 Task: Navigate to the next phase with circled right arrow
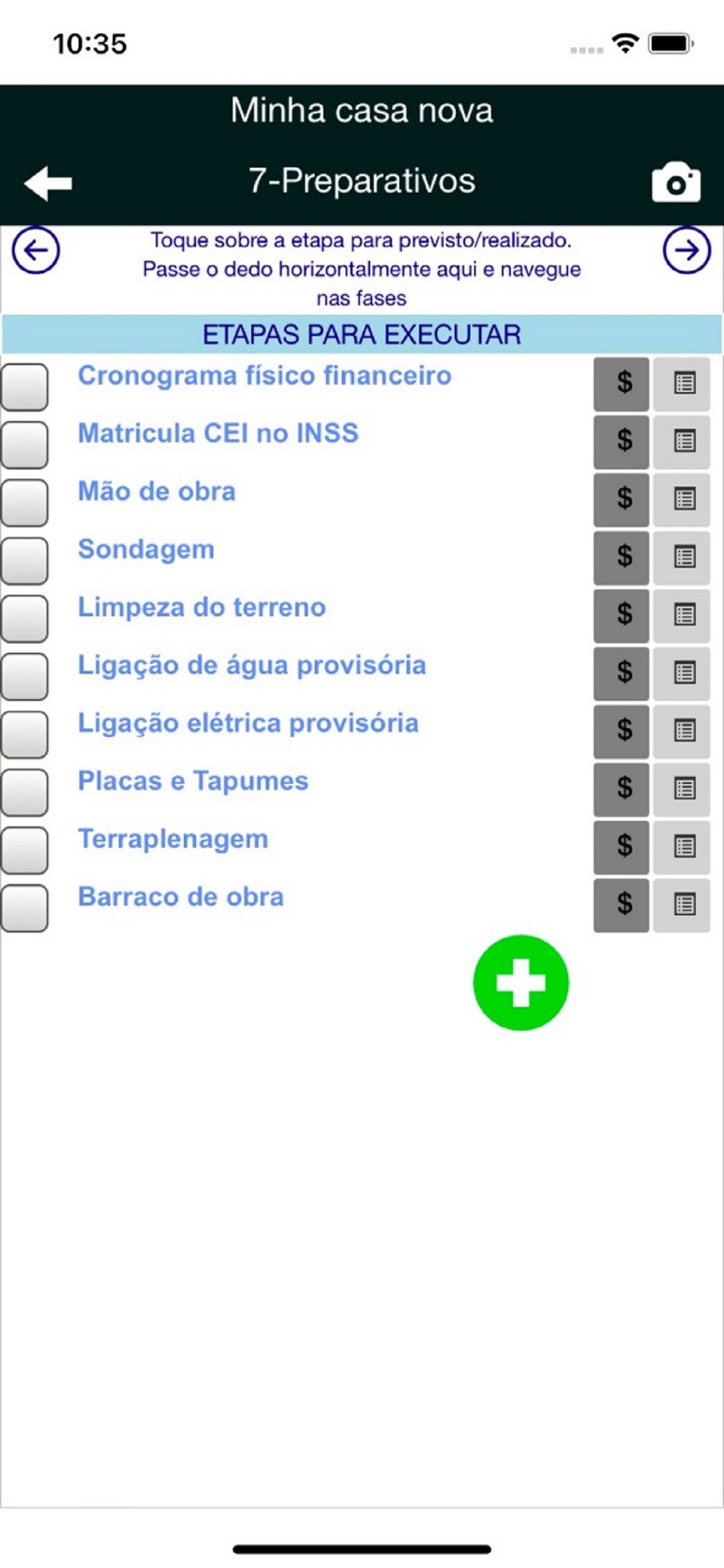(686, 250)
